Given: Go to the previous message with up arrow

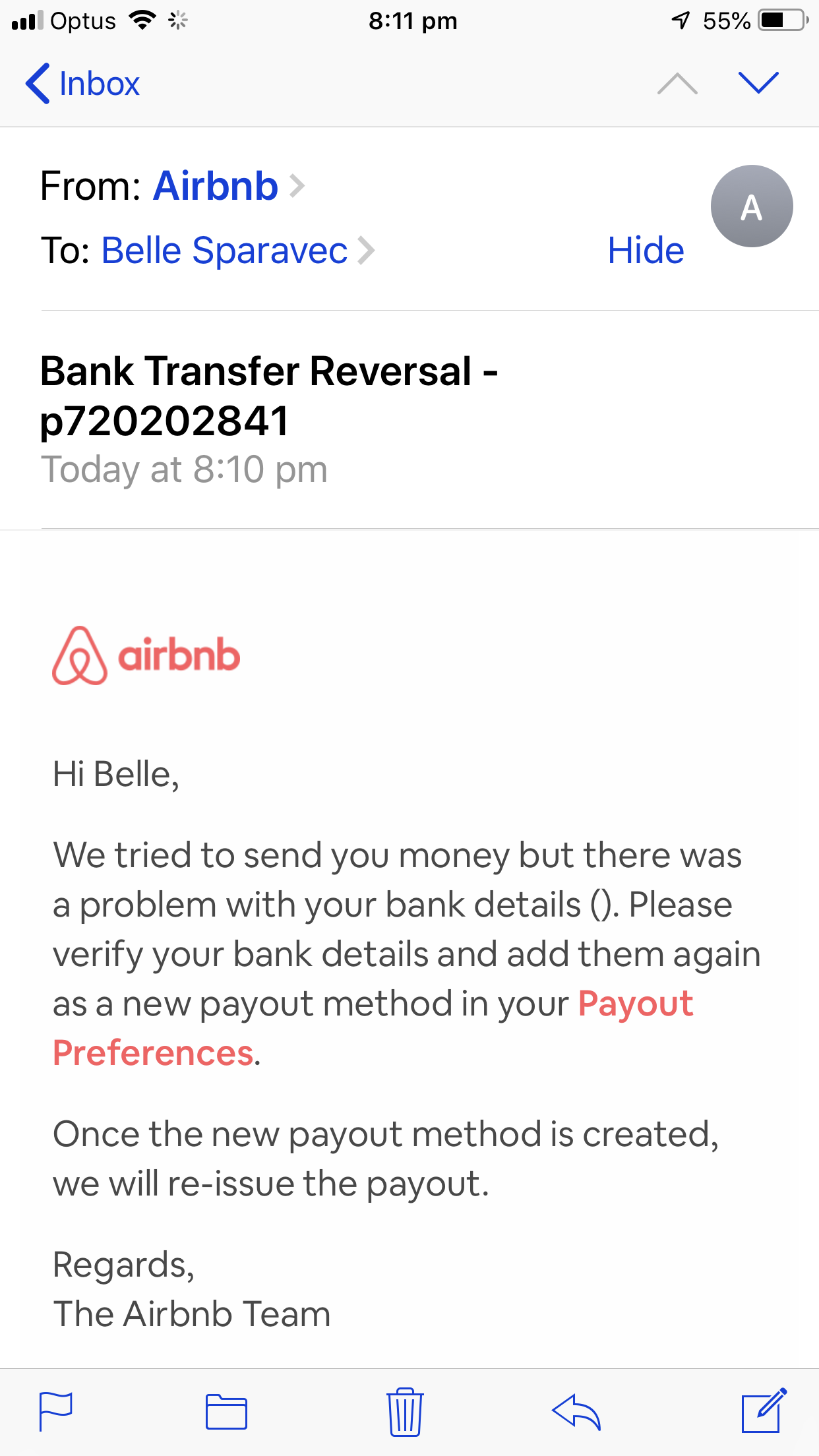Looking at the screenshot, I should [677, 84].
